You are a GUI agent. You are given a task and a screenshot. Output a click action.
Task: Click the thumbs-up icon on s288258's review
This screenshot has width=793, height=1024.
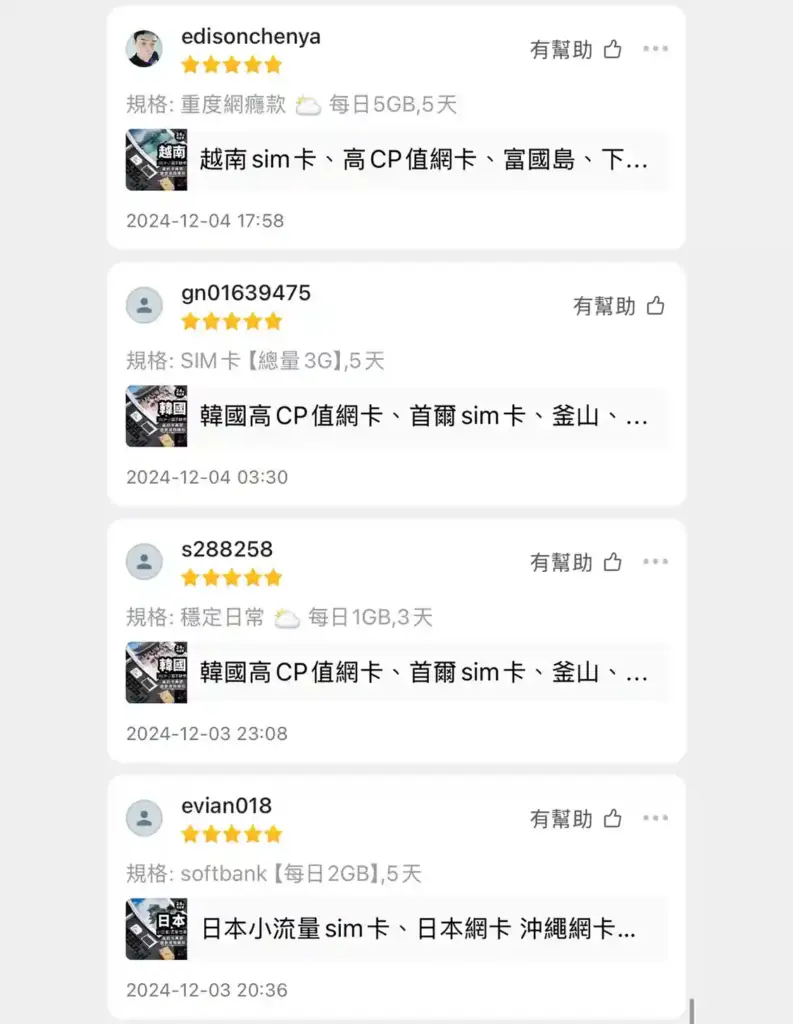pyautogui.click(x=611, y=561)
